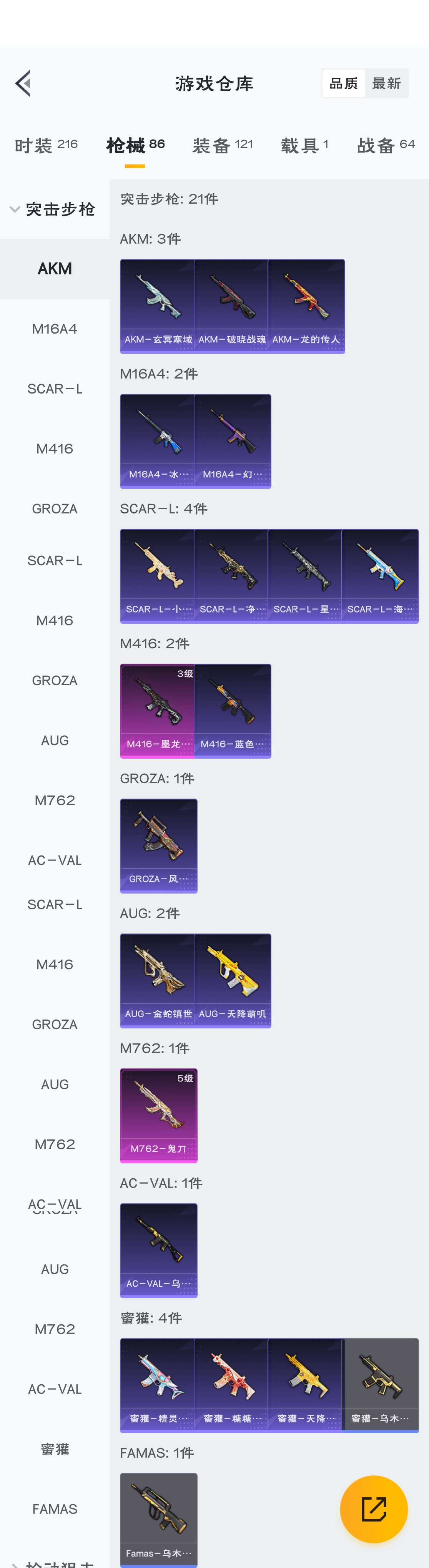
Task: Switch to the 装备 tab
Action: coord(222,145)
